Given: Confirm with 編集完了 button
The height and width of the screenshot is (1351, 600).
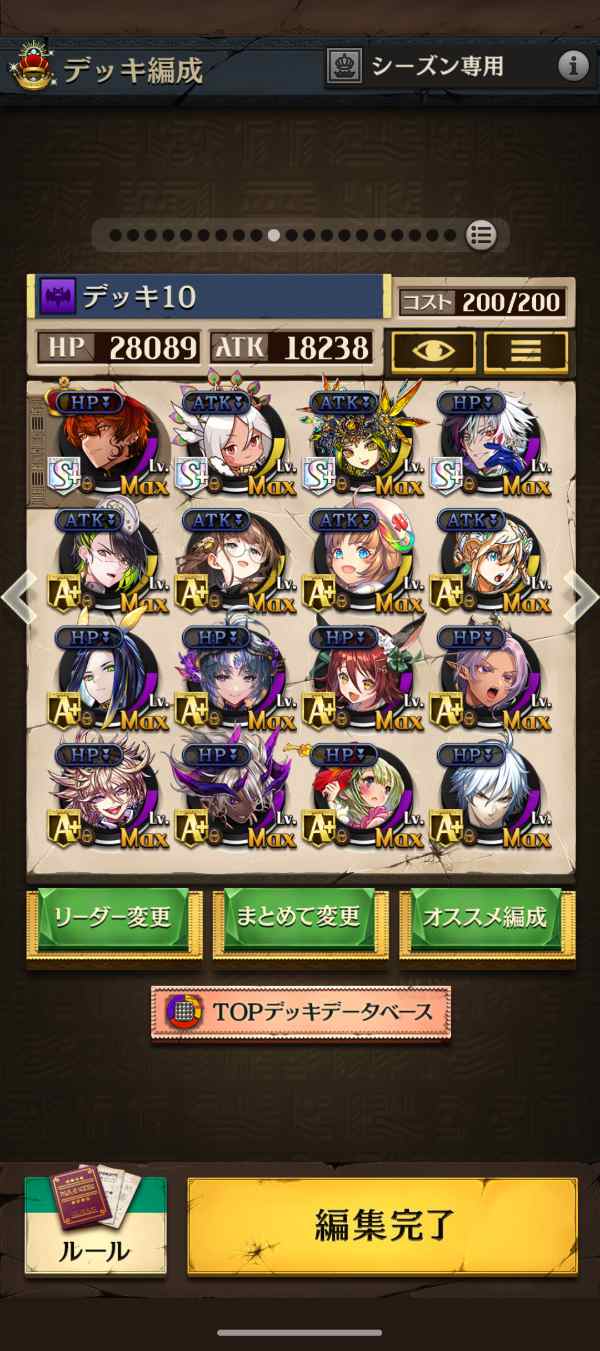Looking at the screenshot, I should pyautogui.click(x=382, y=1225).
